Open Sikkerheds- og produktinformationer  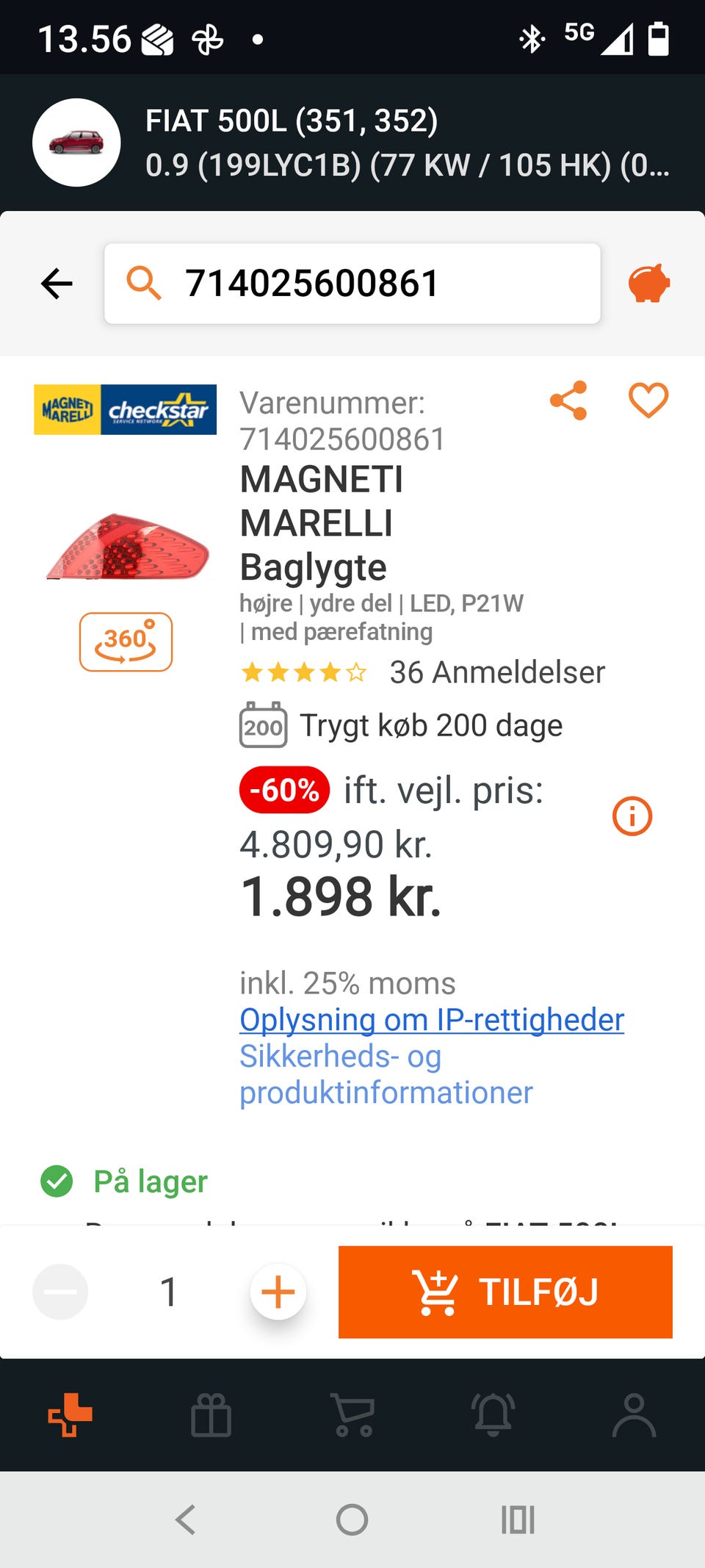point(385,1074)
